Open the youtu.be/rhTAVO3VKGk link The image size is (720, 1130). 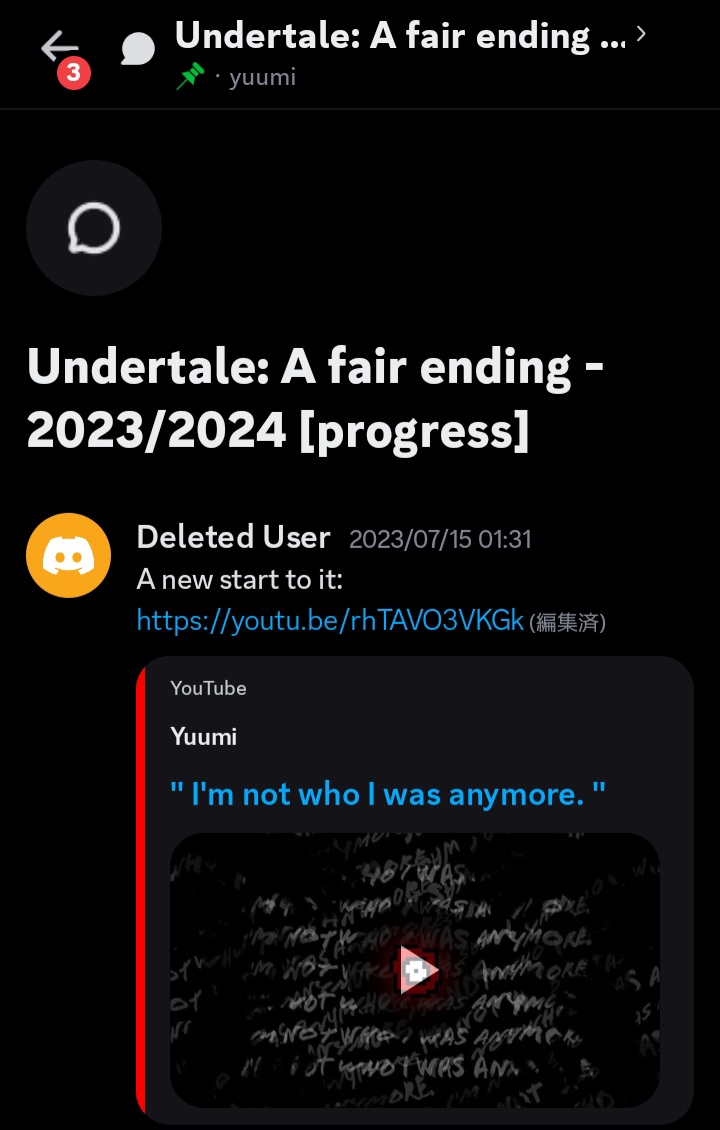point(330,621)
